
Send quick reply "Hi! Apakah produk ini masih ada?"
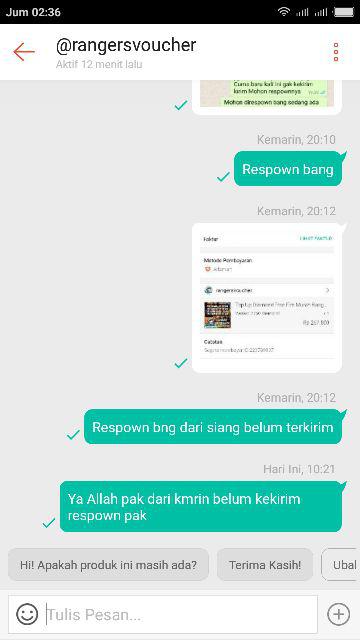[109, 565]
